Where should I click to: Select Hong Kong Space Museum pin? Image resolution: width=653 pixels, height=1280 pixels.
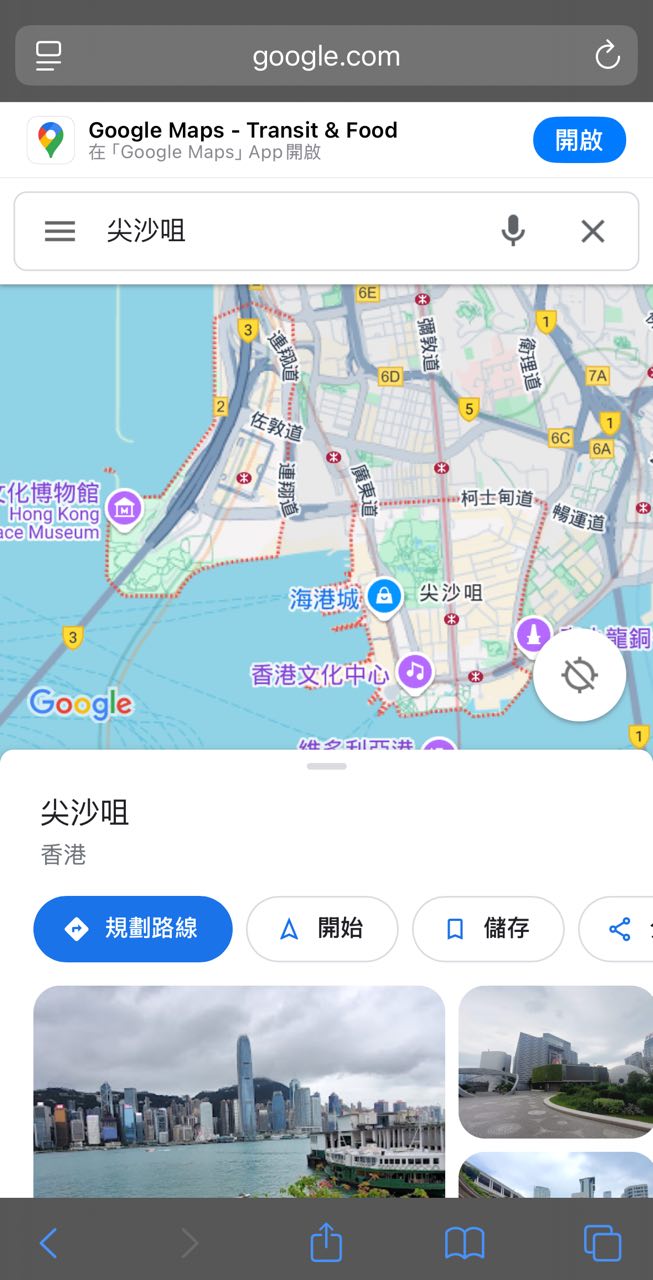pos(124,507)
